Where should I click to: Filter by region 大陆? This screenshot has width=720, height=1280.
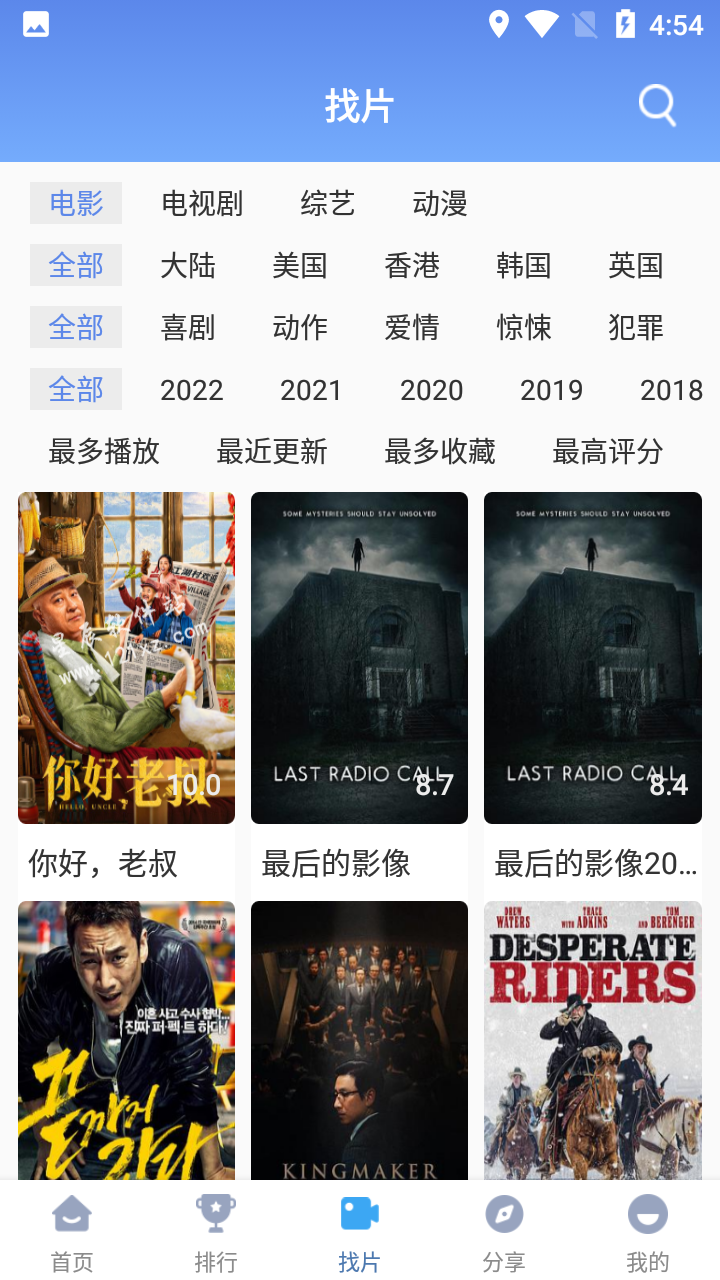(x=188, y=266)
